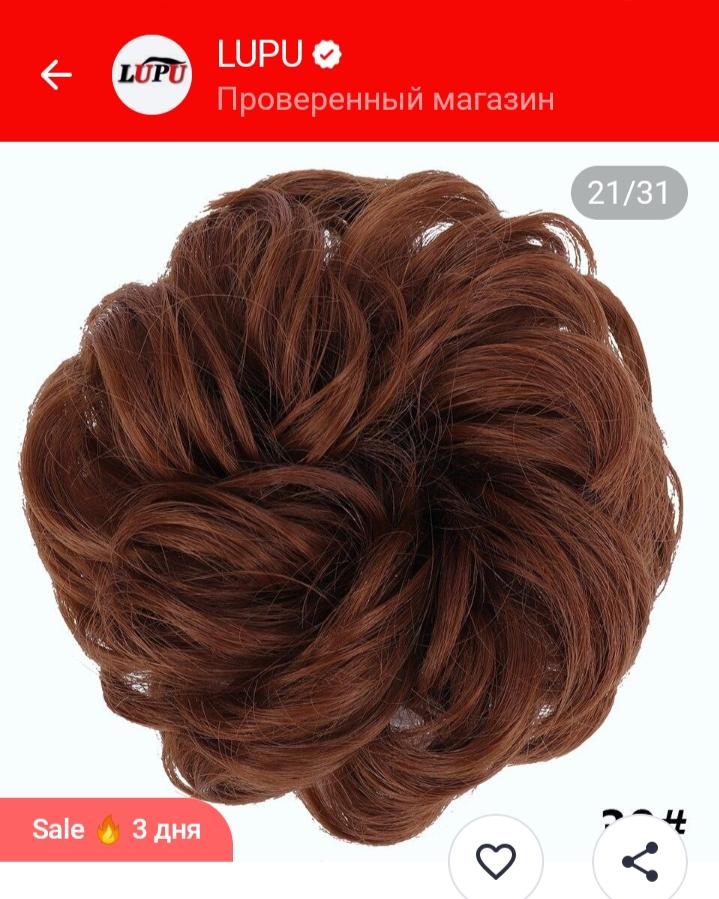Add this hair bun to favorites
This screenshot has height=899, width=719.
(x=495, y=861)
